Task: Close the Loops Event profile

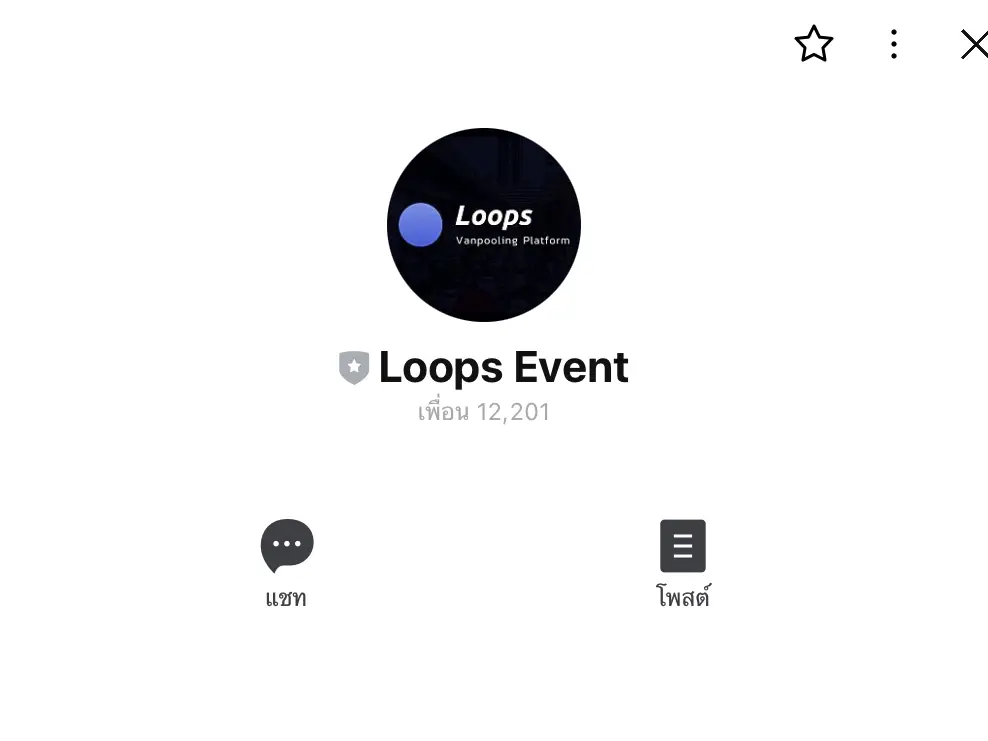Action: tap(973, 44)
